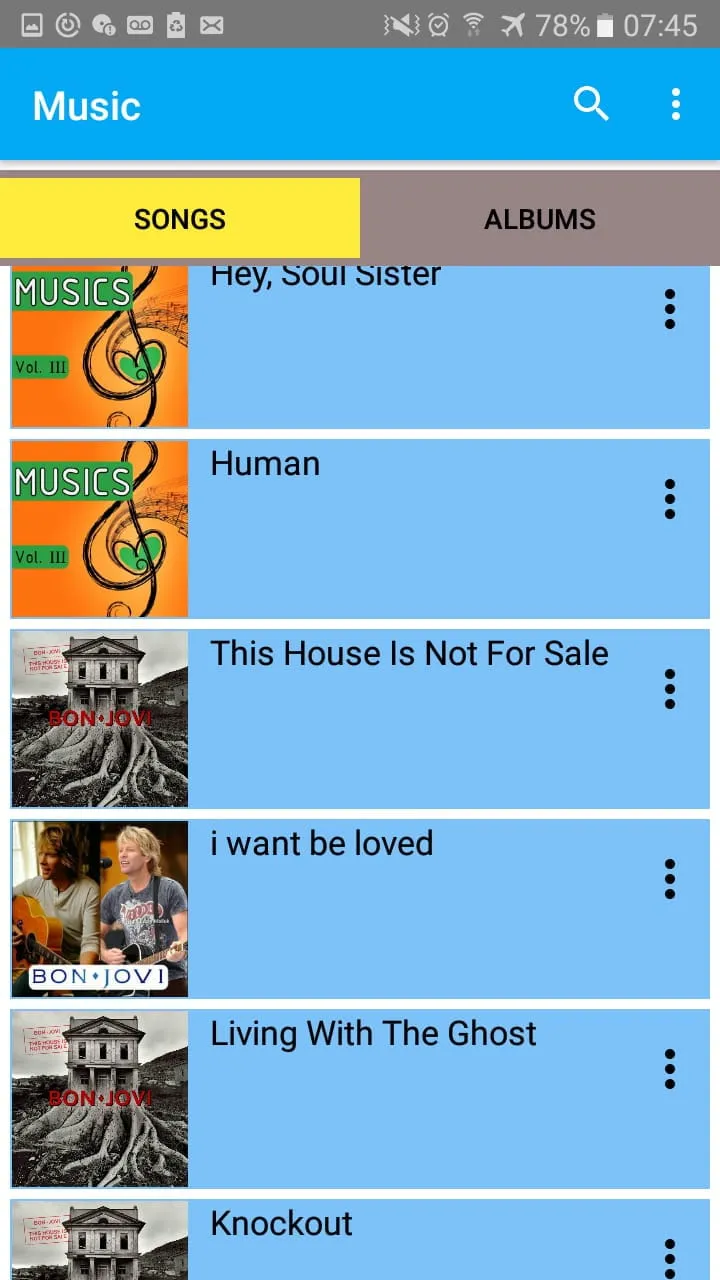This screenshot has width=720, height=1280.
Task: Open more options for Hey, Soul Sister
Action: [x=670, y=309]
